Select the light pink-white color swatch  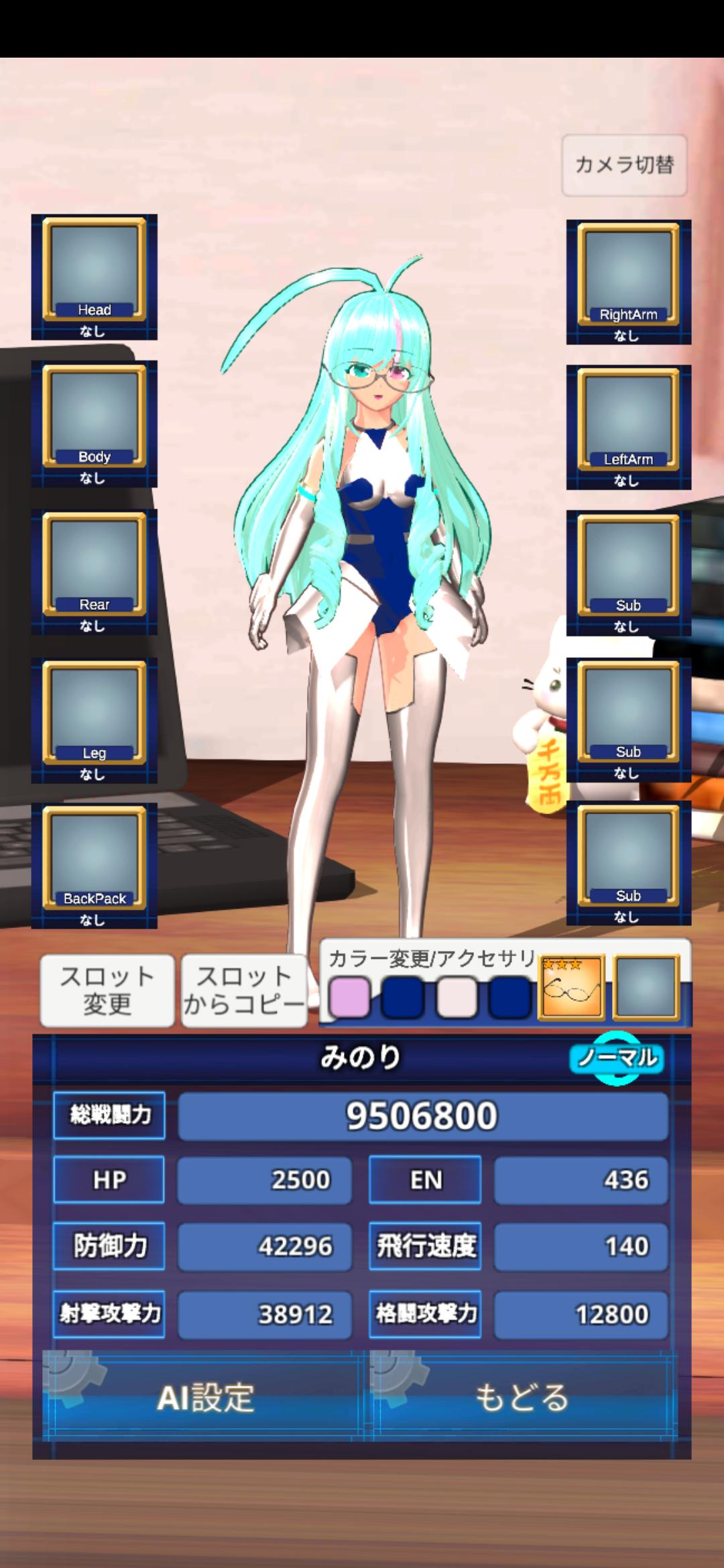(x=457, y=996)
